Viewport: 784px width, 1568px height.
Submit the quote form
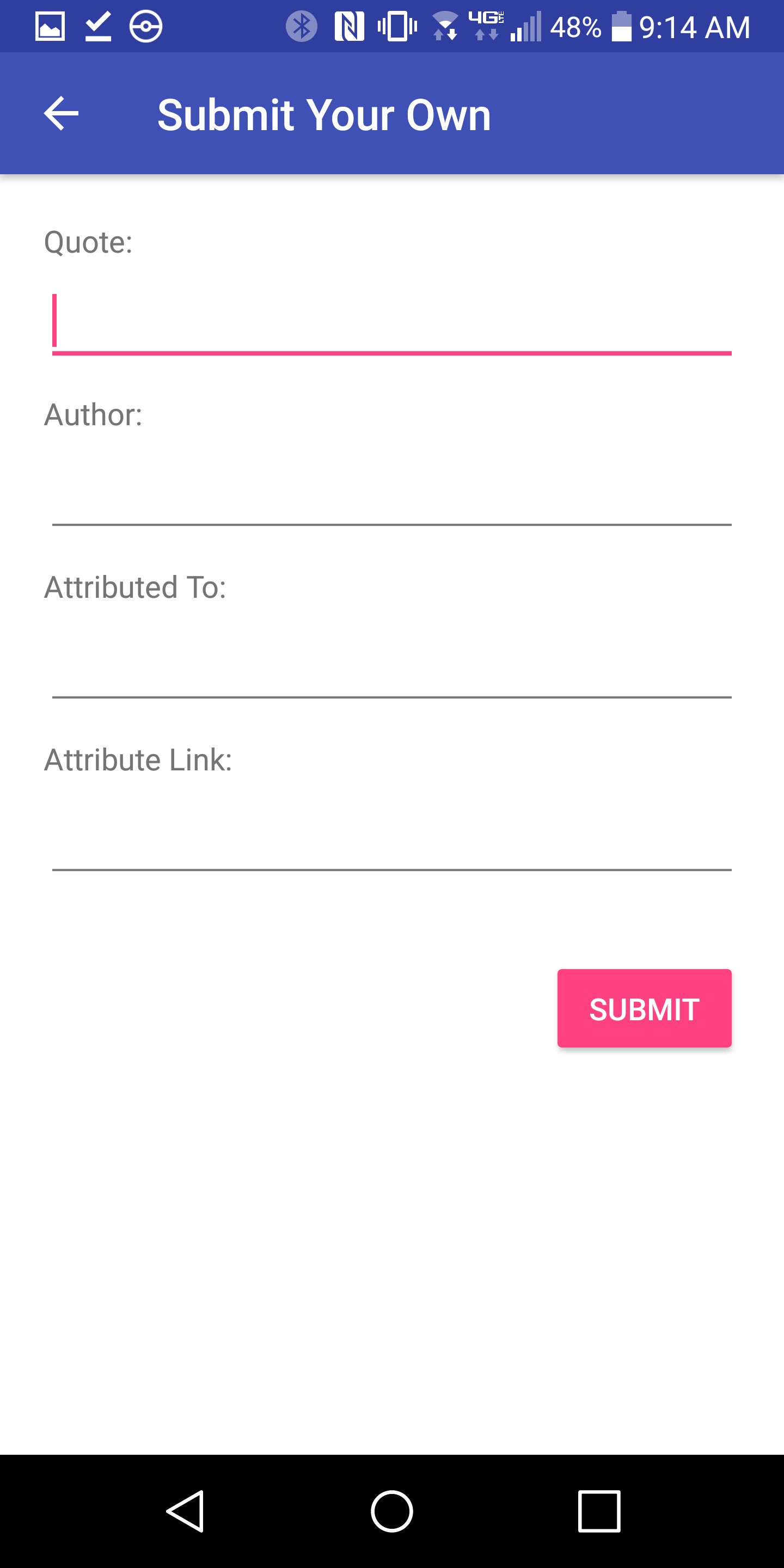(x=644, y=1008)
